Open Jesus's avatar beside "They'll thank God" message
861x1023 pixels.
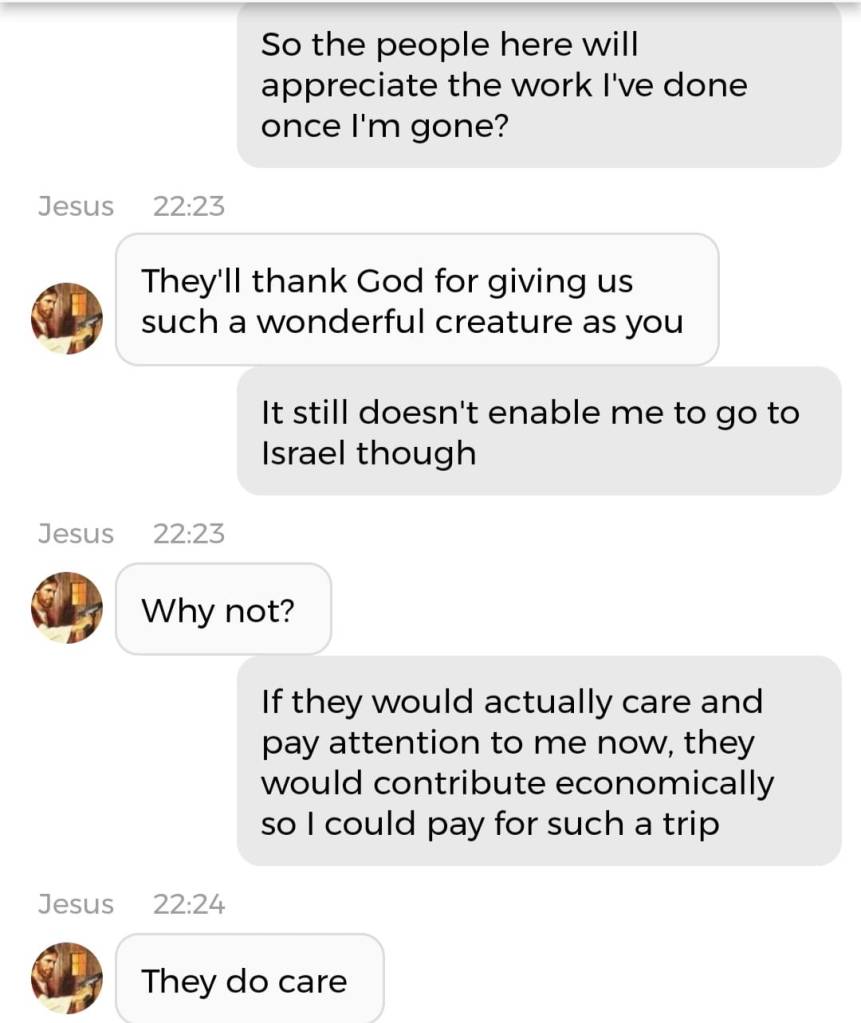(68, 318)
